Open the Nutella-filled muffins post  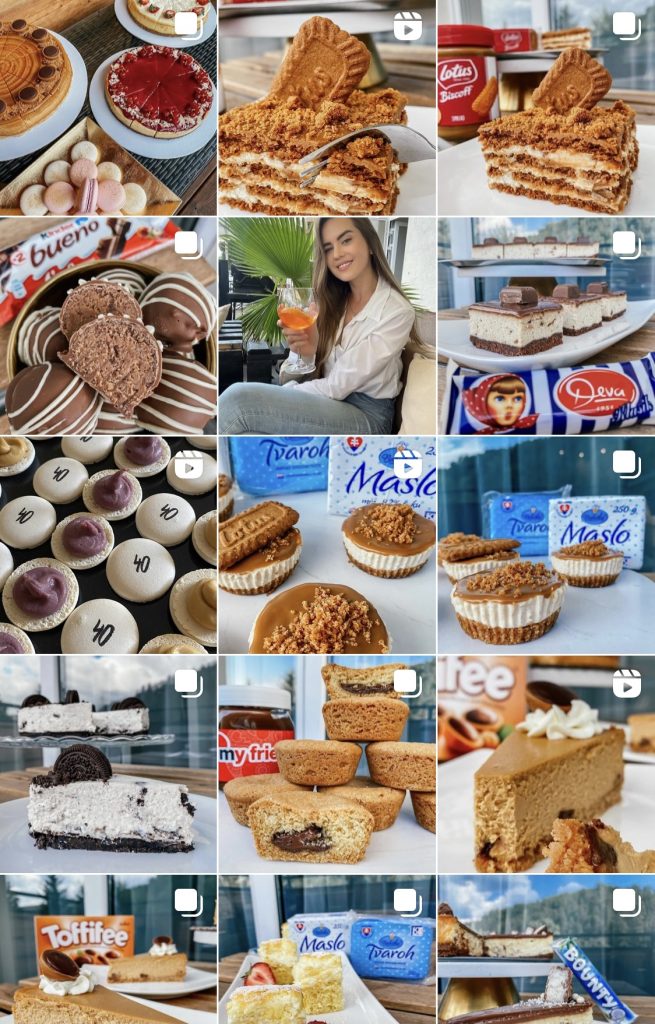[x=327, y=765]
